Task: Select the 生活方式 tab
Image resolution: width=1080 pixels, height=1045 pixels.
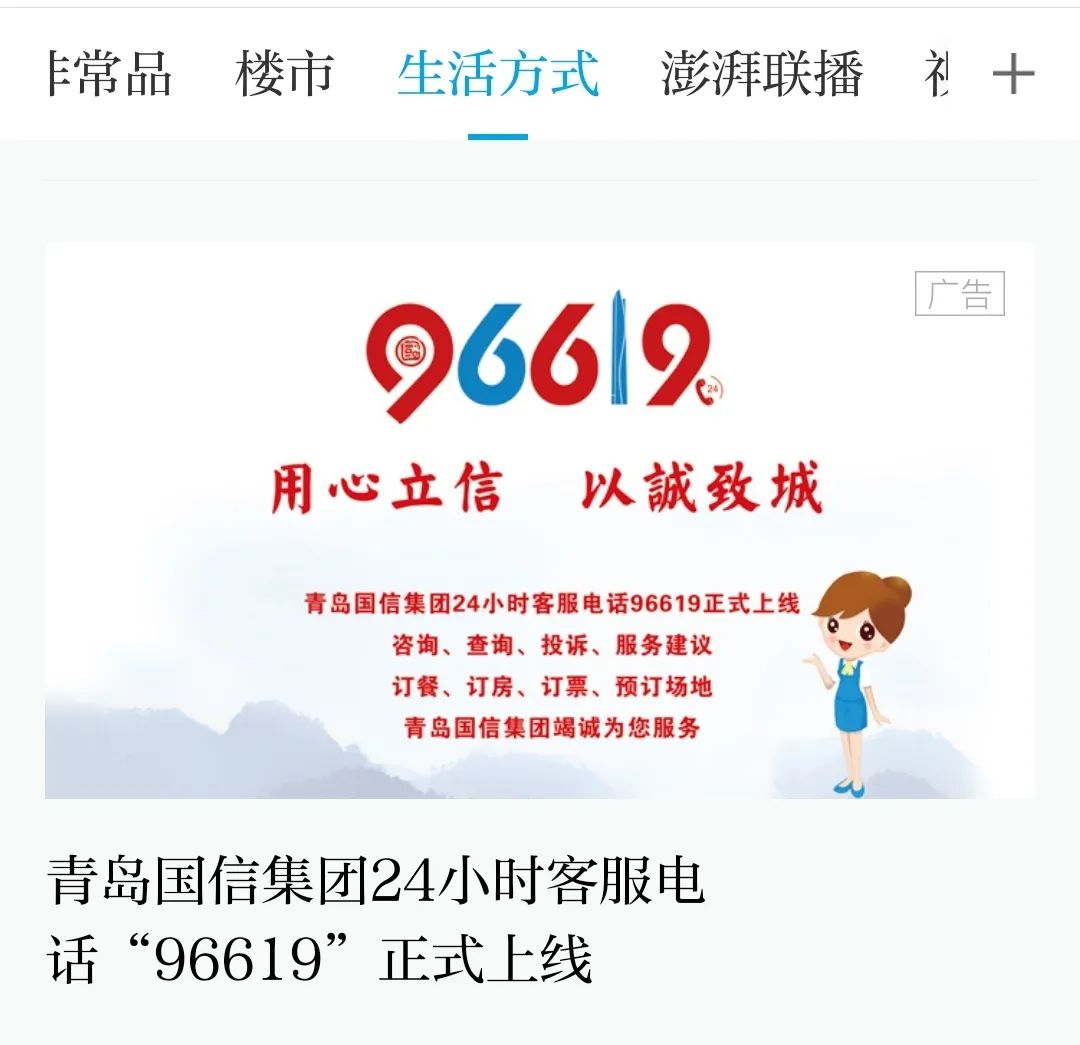Action: point(498,75)
